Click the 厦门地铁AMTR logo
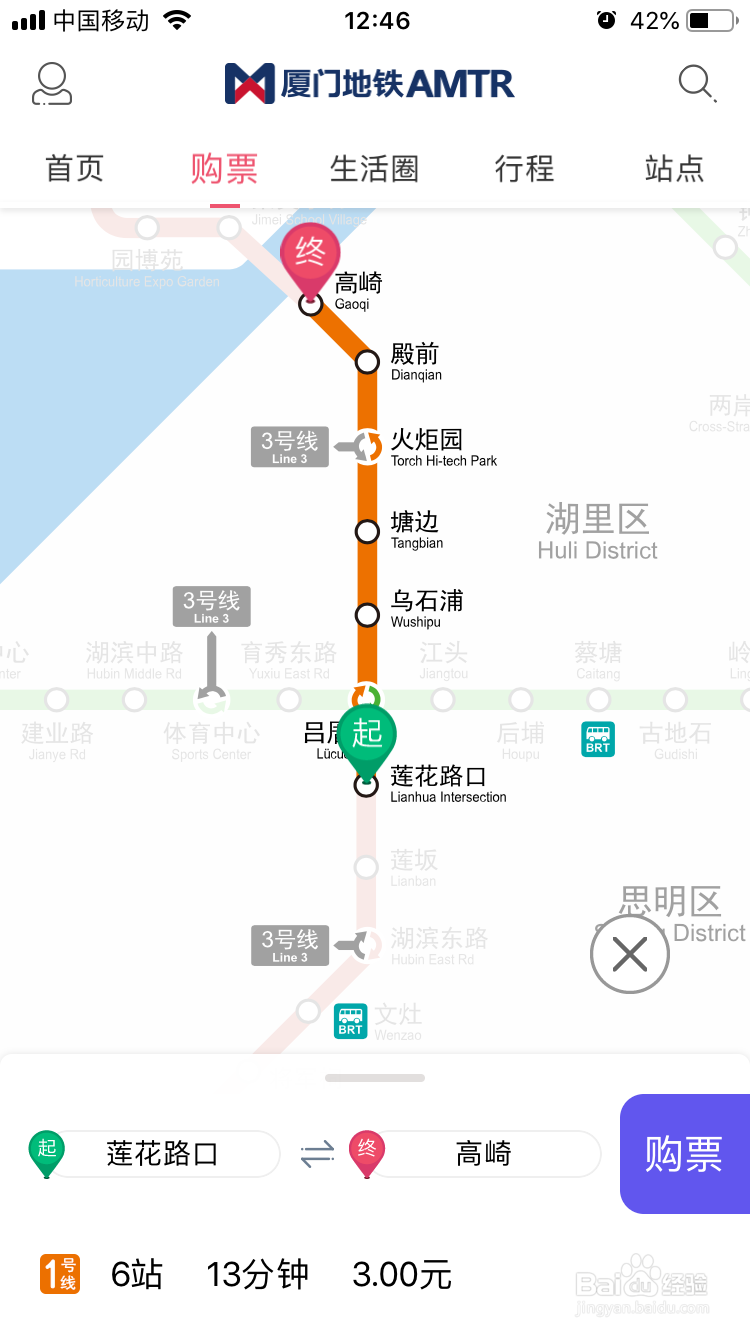750x1334 pixels. tap(370, 84)
